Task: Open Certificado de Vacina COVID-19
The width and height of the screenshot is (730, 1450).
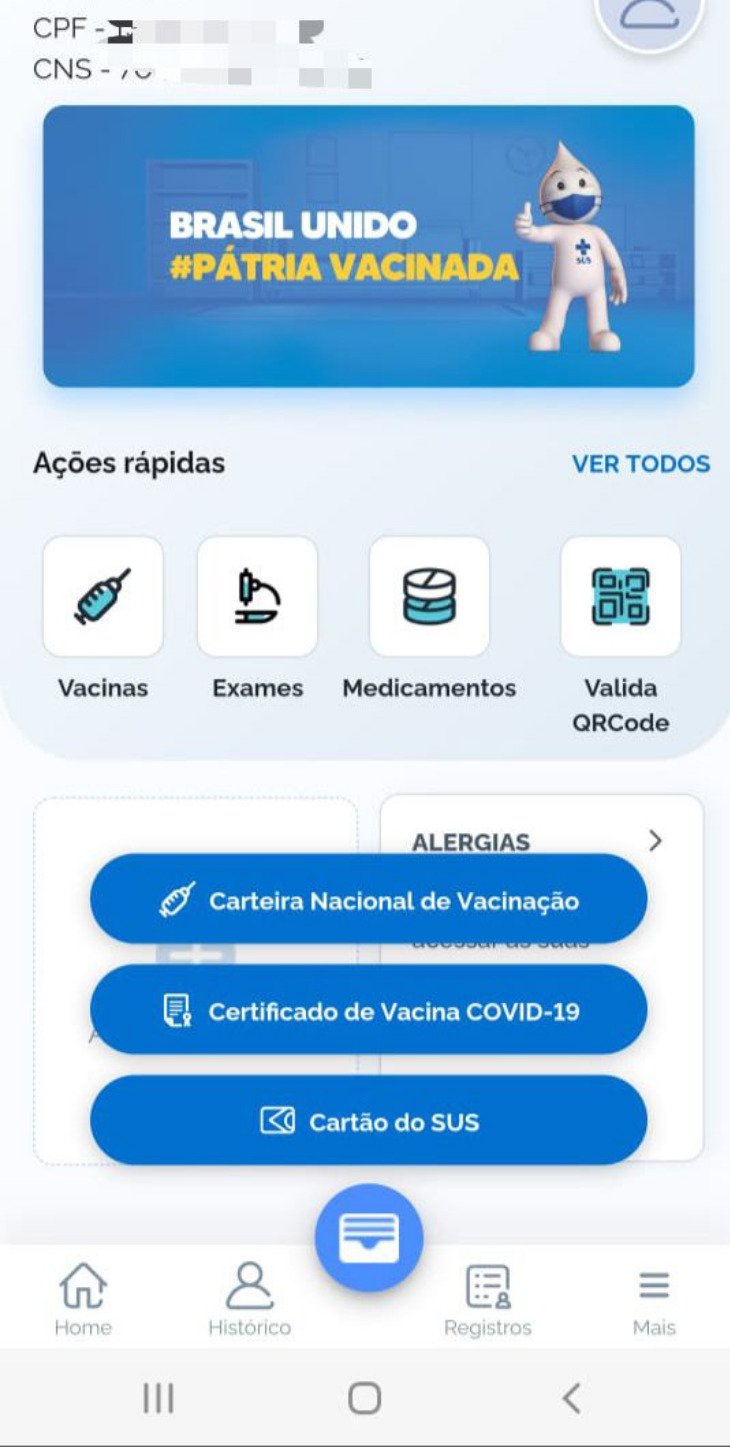Action: click(x=368, y=1011)
